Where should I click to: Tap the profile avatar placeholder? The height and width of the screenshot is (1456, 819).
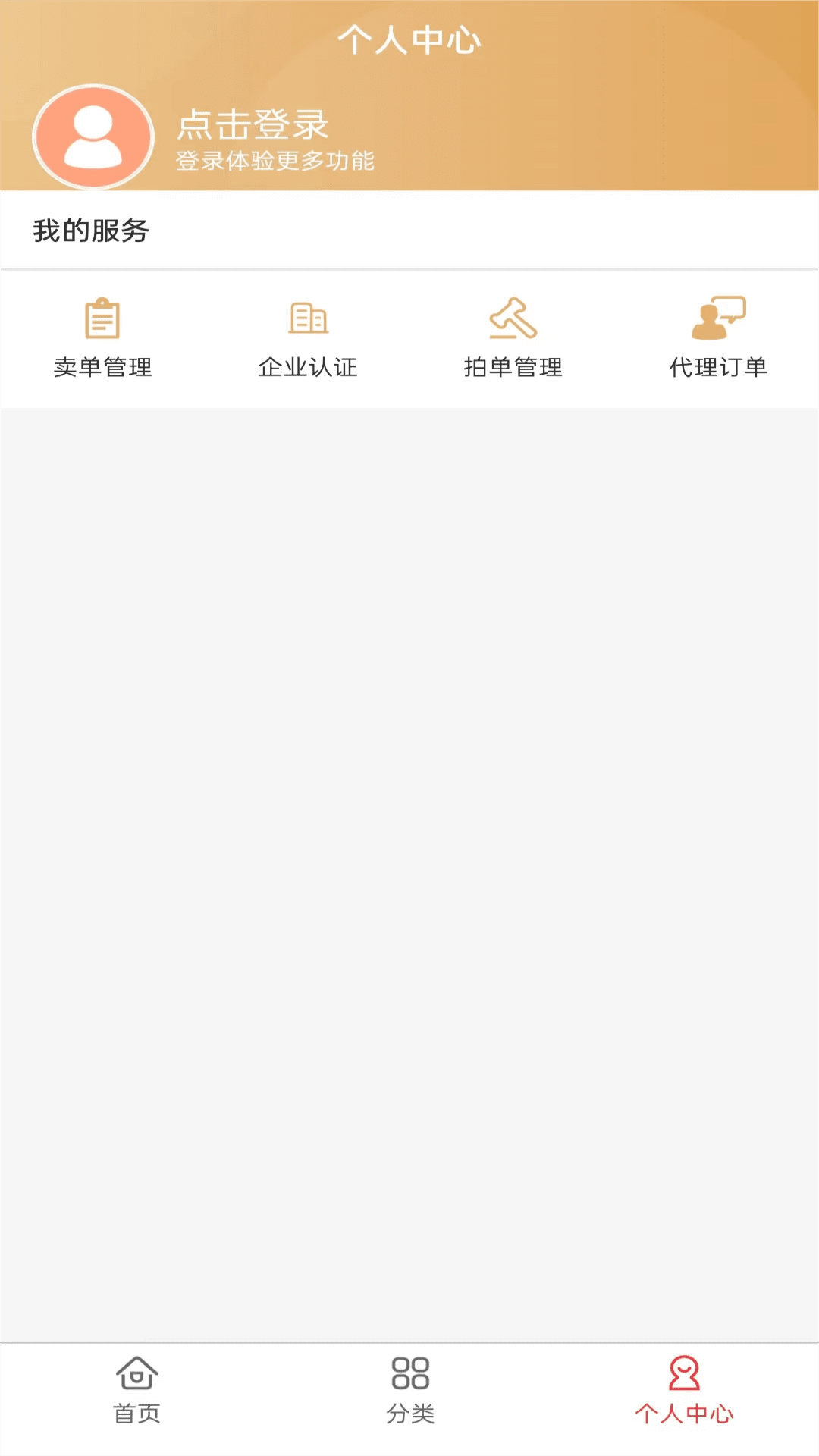tap(93, 136)
